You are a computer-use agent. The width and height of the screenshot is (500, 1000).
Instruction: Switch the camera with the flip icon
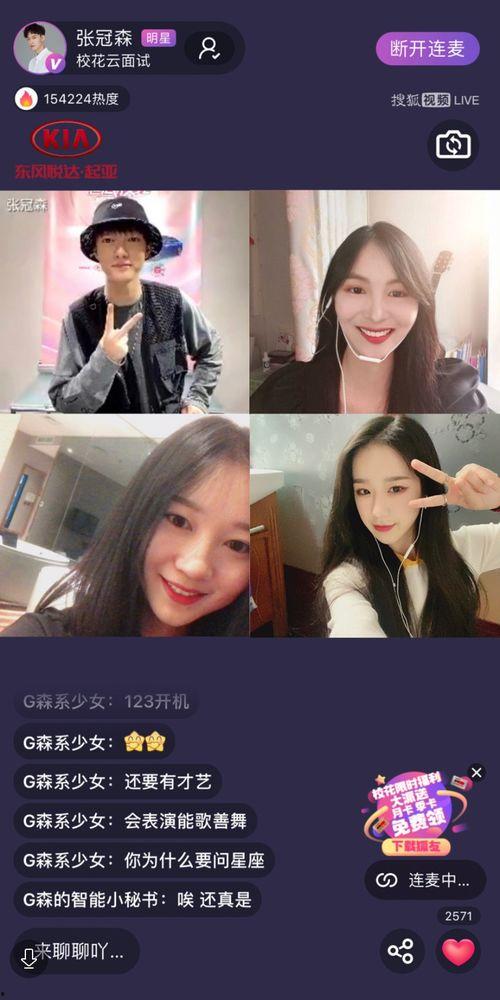click(x=453, y=145)
